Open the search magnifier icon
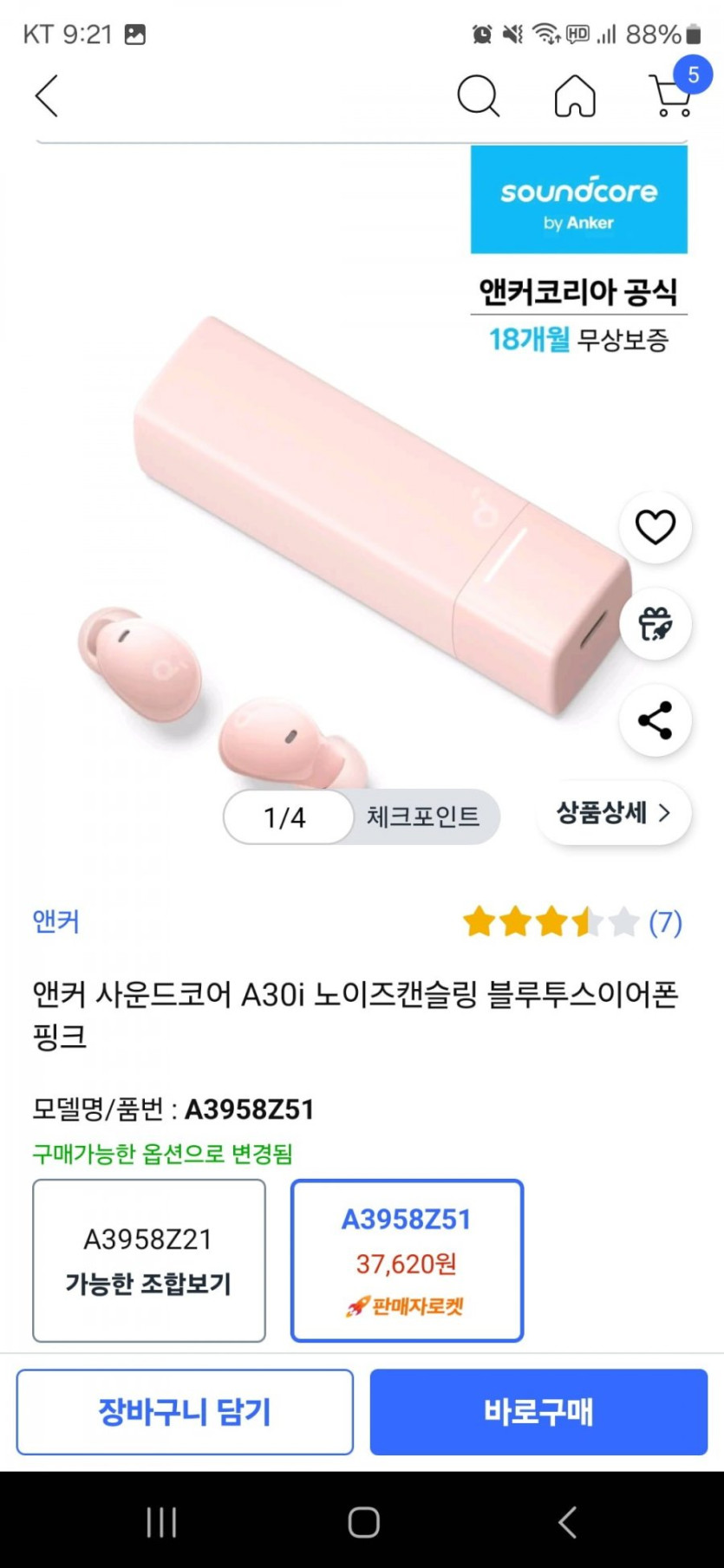 pyautogui.click(x=478, y=95)
